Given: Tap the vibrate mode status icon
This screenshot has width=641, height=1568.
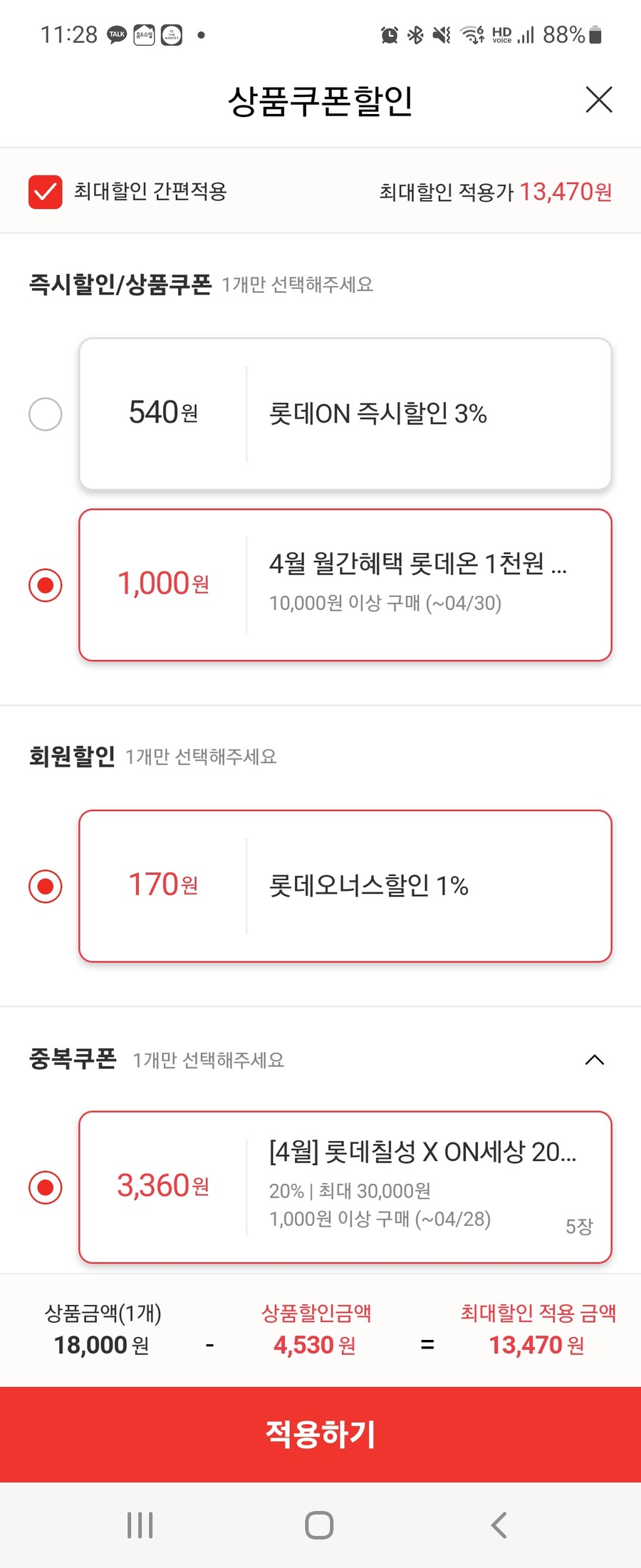Looking at the screenshot, I should [442, 33].
